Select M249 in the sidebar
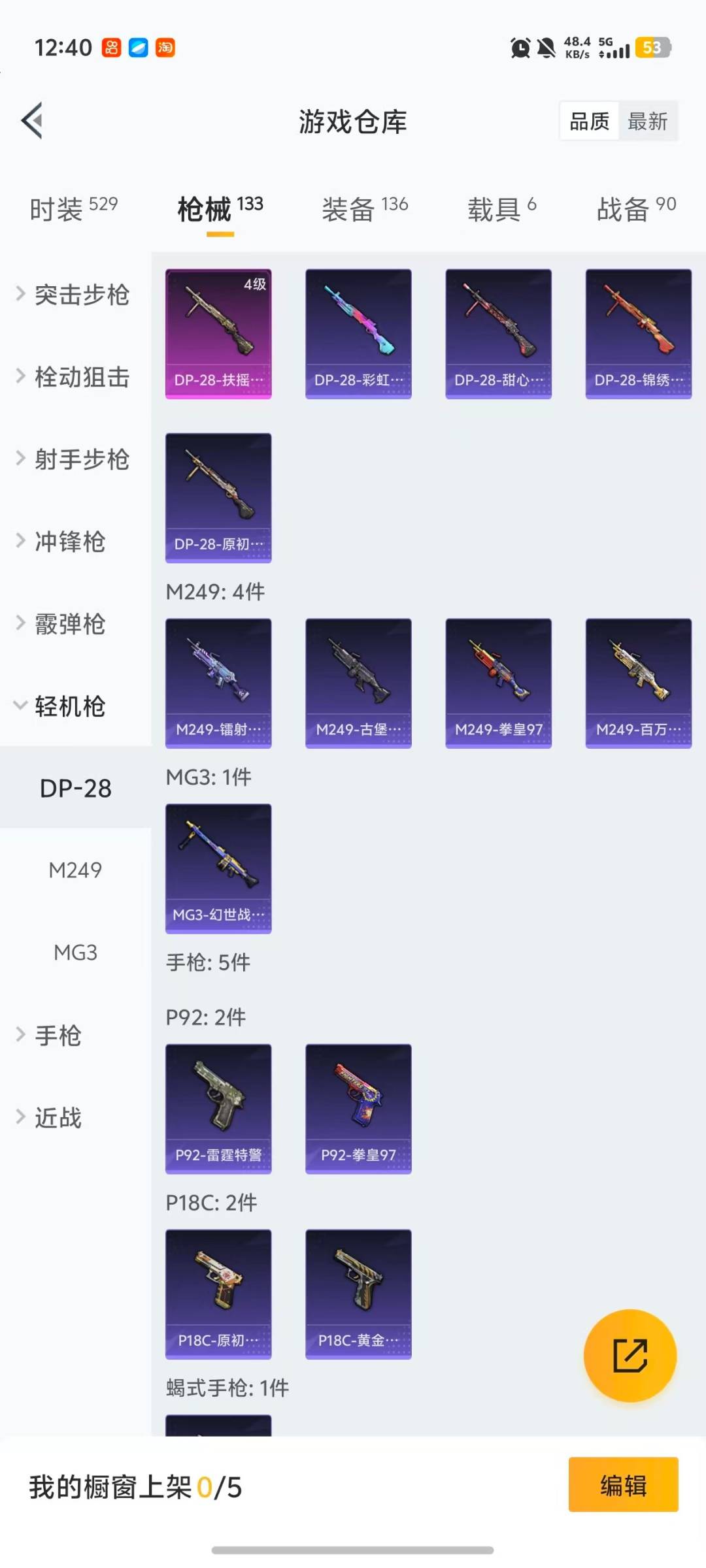The width and height of the screenshot is (706, 1568). 75,870
